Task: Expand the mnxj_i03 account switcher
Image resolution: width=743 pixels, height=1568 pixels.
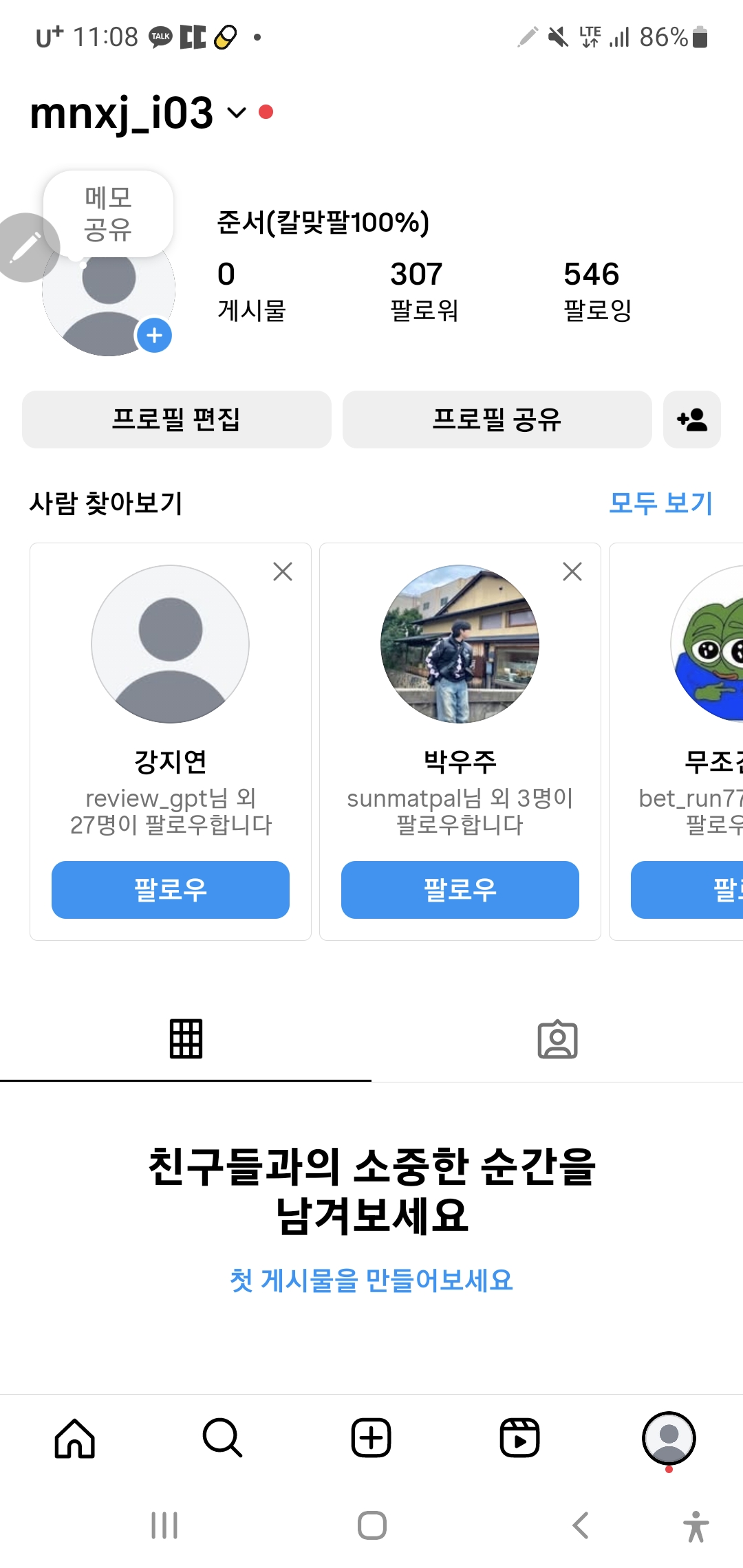Action: (x=236, y=113)
